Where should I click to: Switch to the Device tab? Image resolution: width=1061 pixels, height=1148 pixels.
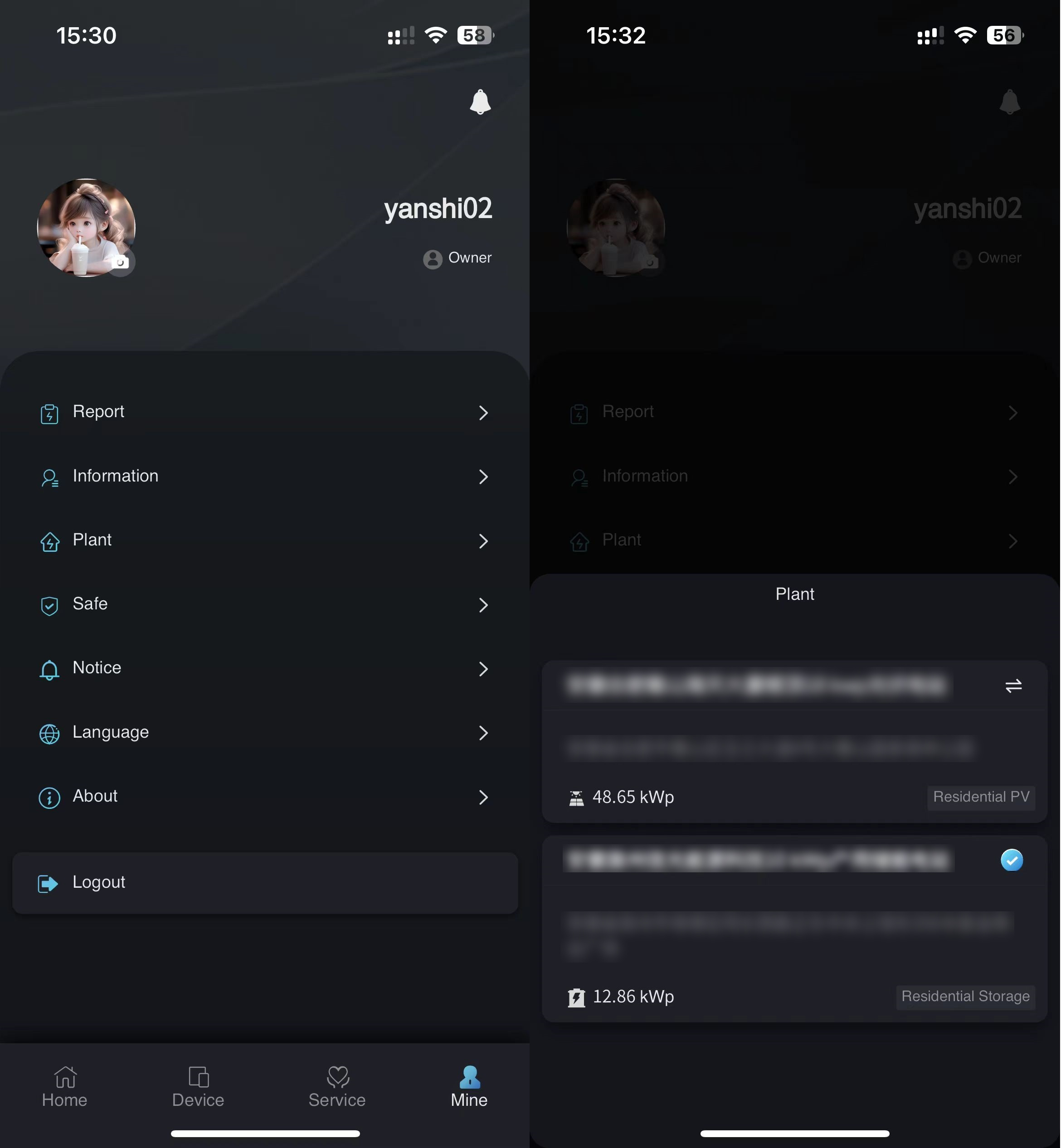coord(198,1086)
